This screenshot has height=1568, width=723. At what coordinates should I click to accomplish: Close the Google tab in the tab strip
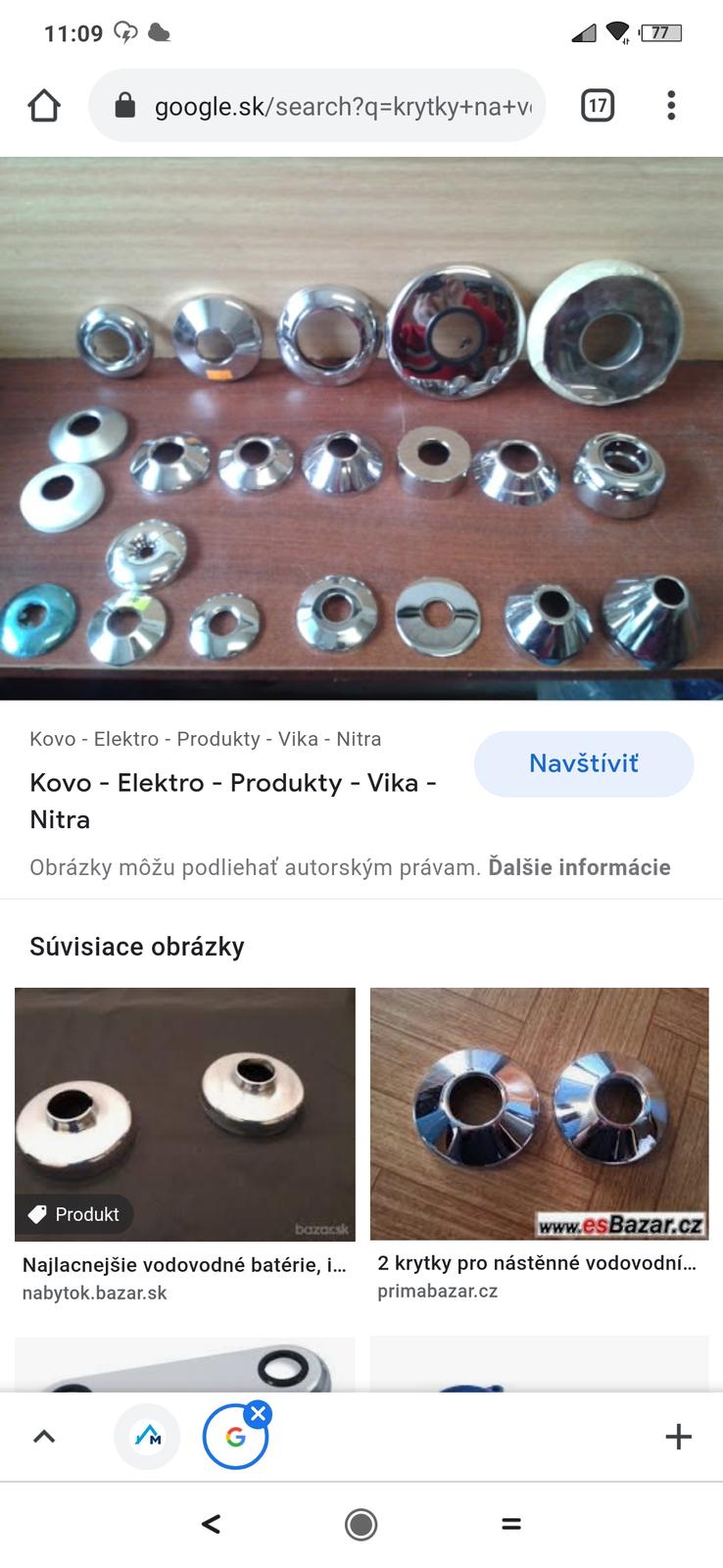tap(259, 1413)
